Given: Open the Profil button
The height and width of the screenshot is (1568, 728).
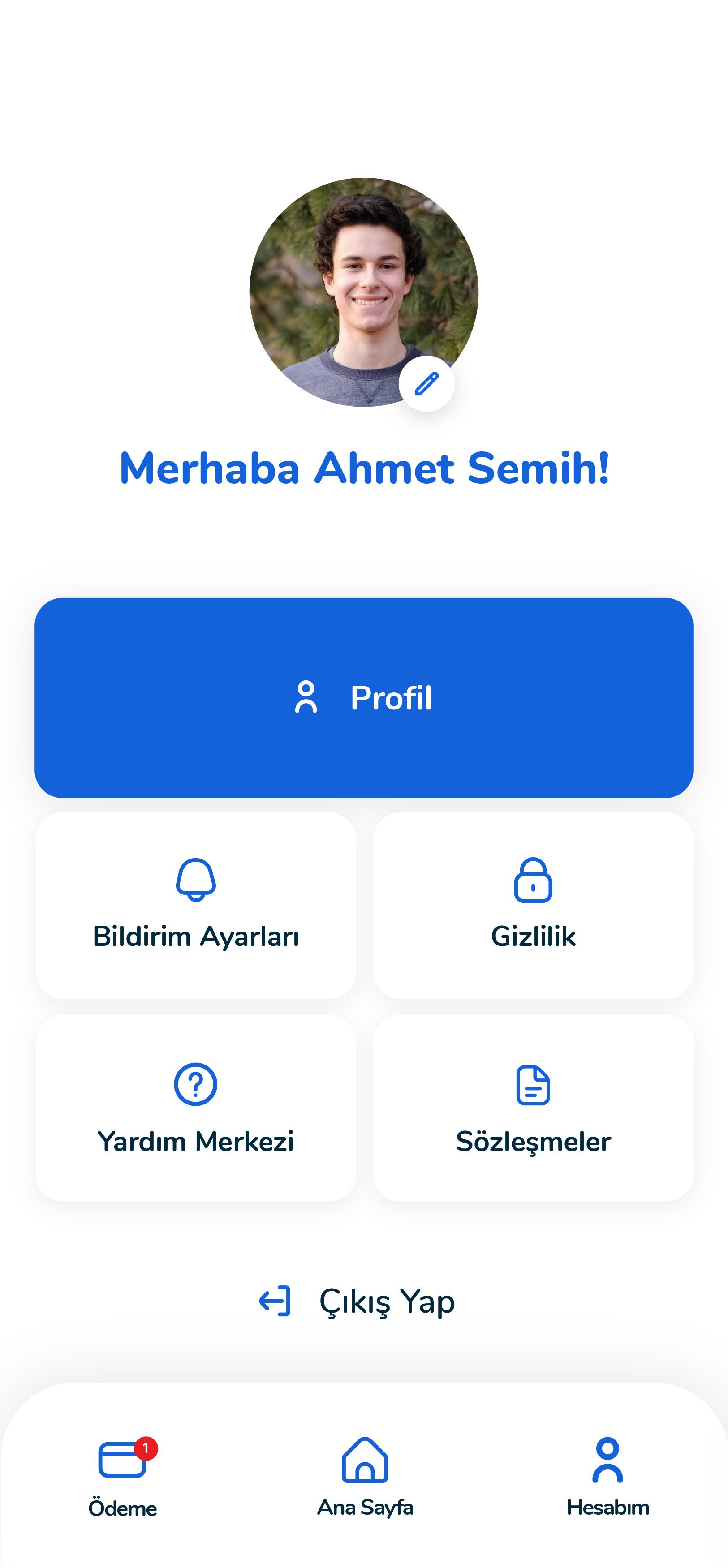Looking at the screenshot, I should click(363, 698).
